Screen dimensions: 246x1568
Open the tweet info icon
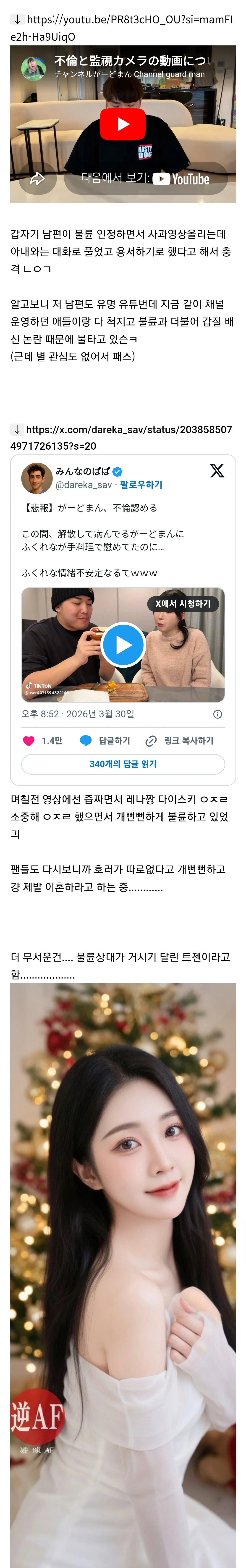[x=217, y=714]
